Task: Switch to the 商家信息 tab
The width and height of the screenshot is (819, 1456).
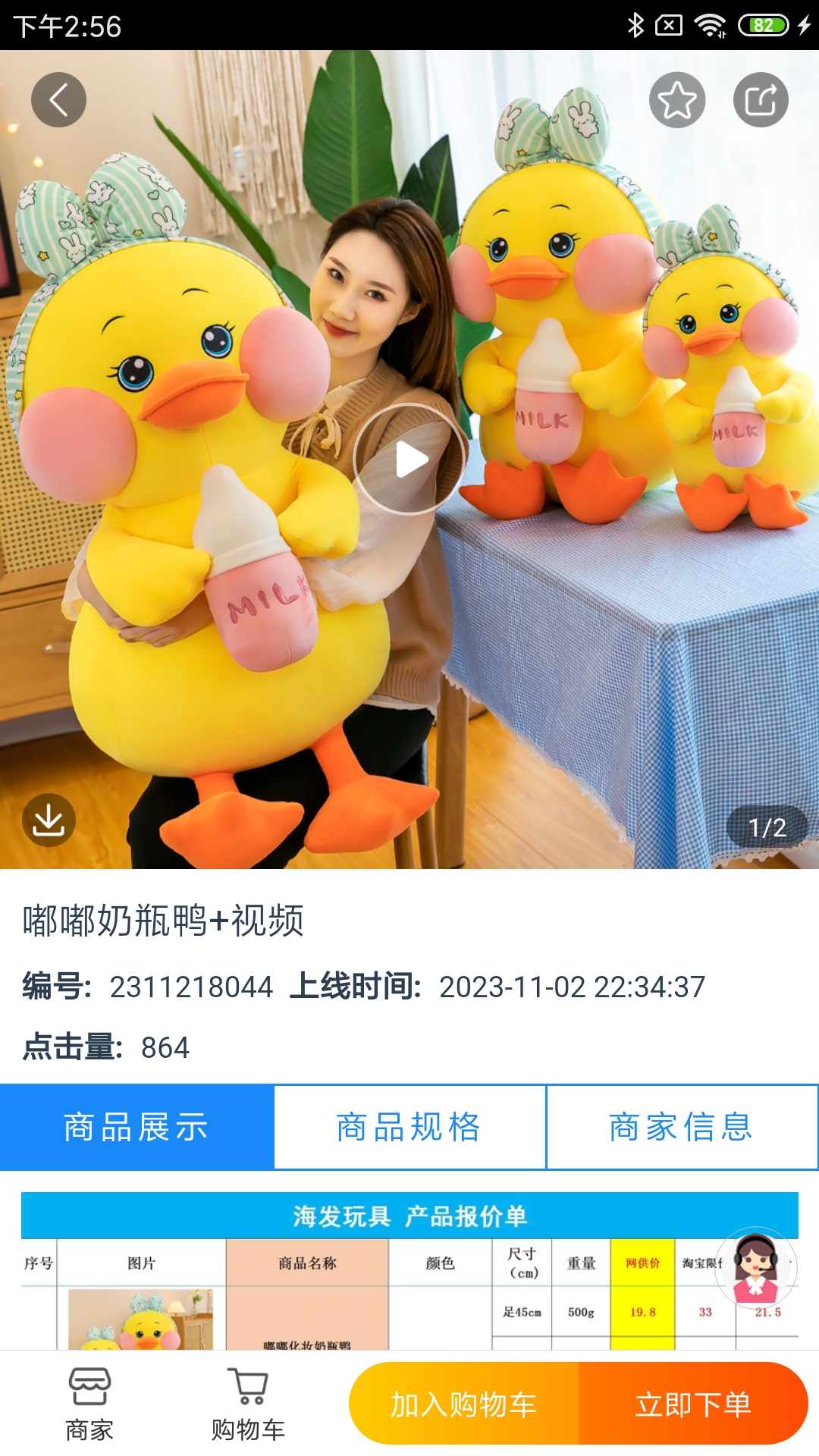Action: coord(681,1127)
